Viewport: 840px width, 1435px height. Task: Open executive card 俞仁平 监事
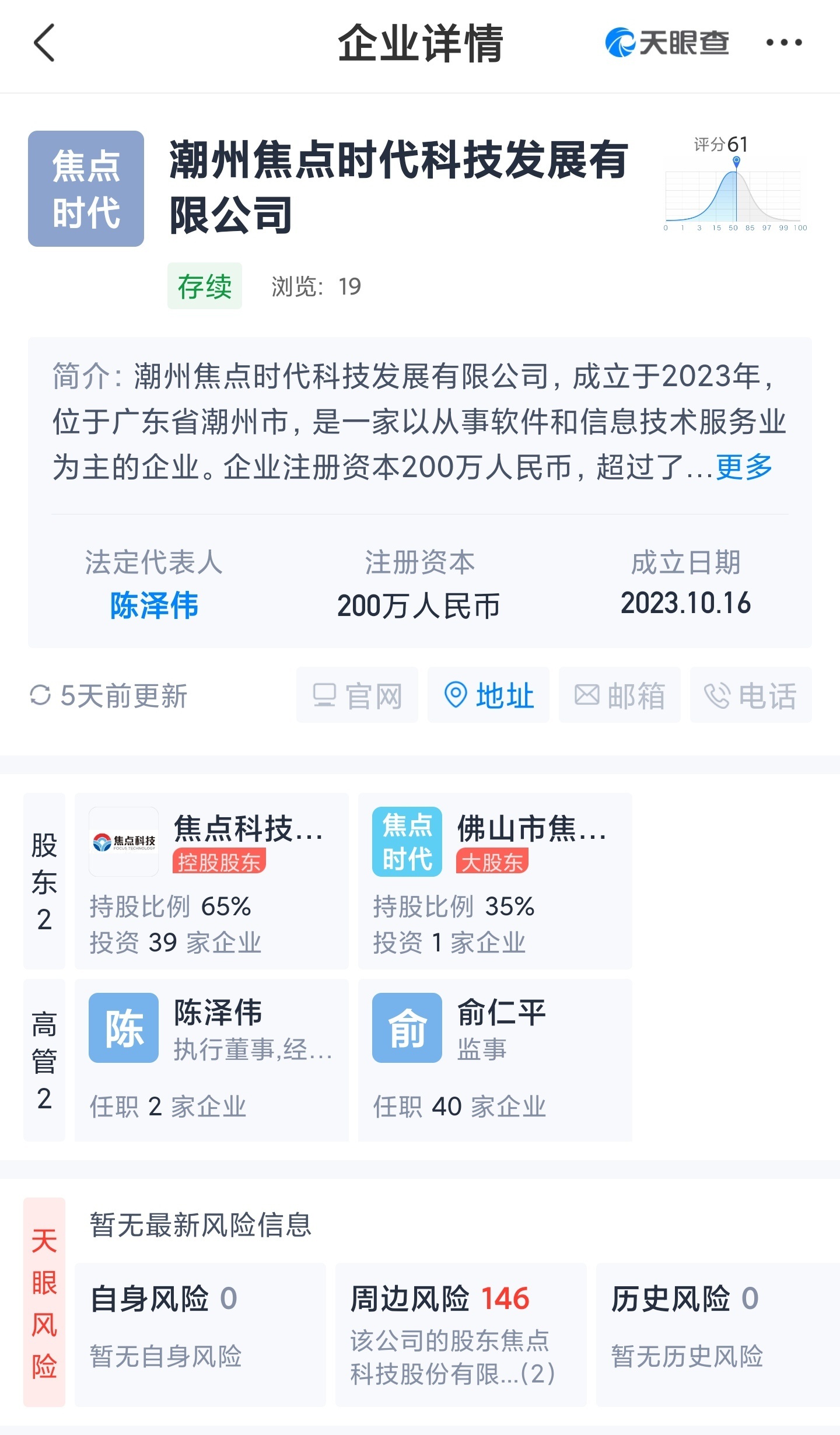495,1060
